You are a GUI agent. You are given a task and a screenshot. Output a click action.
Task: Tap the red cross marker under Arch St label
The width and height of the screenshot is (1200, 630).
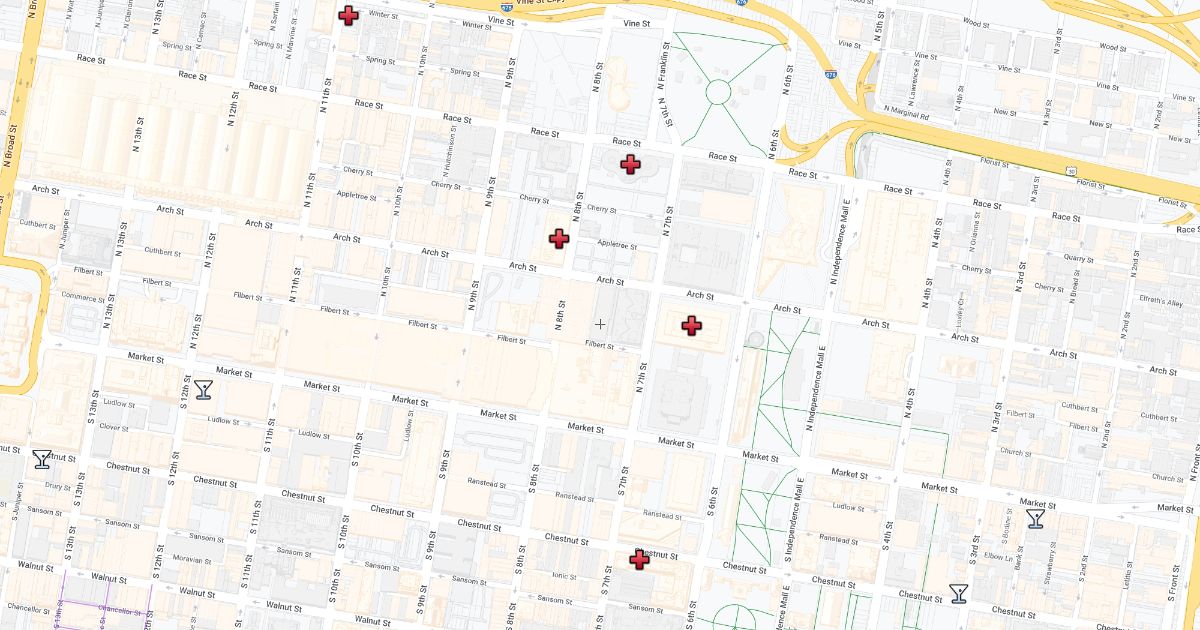pos(691,325)
